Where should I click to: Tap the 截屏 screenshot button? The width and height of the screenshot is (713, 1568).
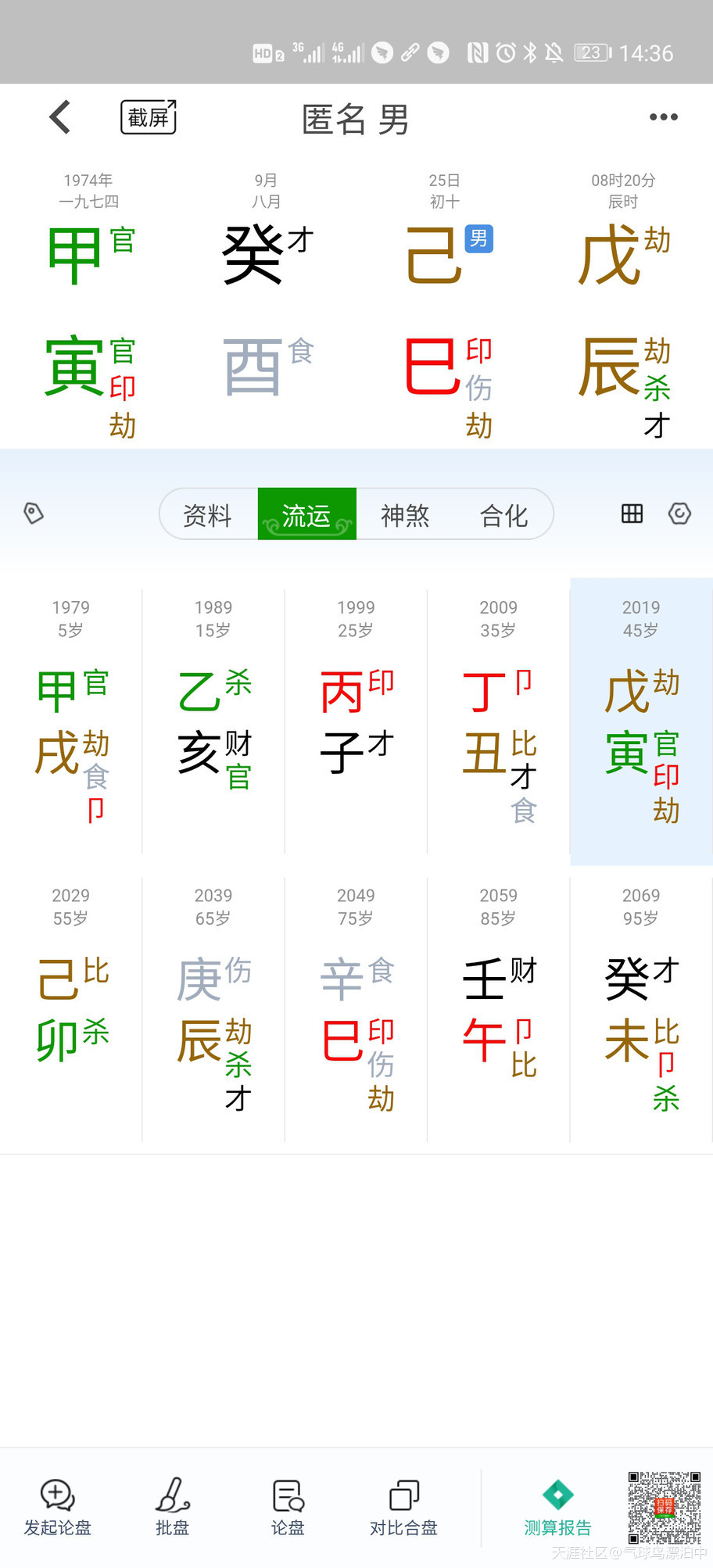[149, 117]
